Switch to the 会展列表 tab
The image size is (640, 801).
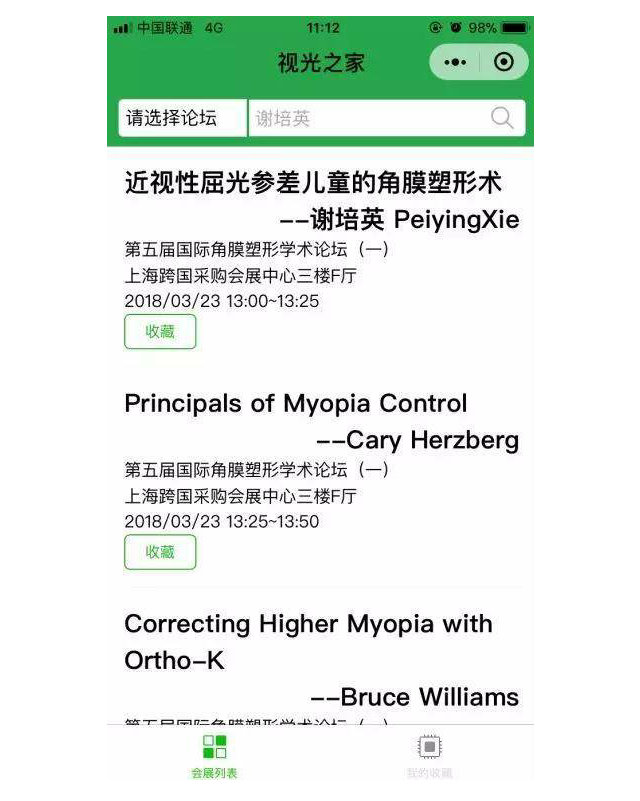[x=214, y=756]
